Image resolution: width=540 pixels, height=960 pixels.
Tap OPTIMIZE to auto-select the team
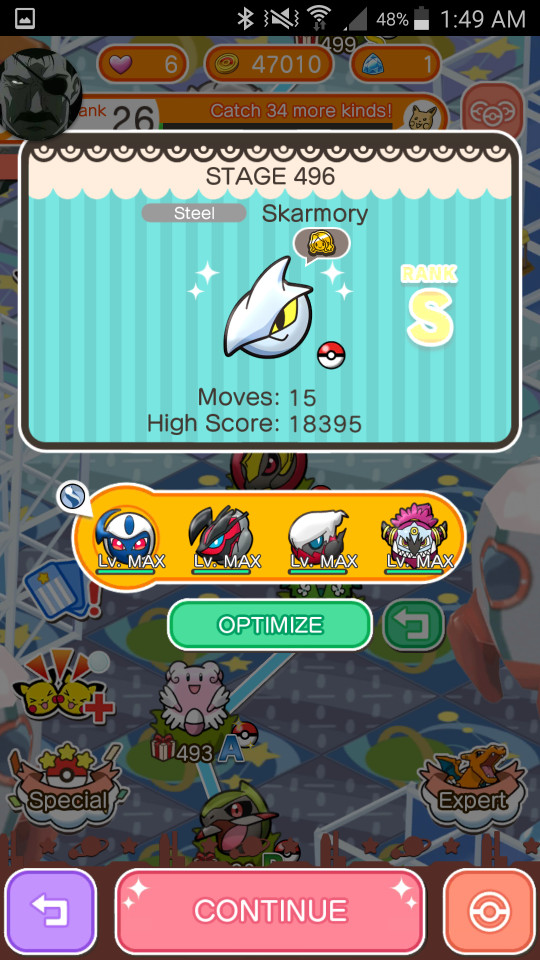[270, 625]
